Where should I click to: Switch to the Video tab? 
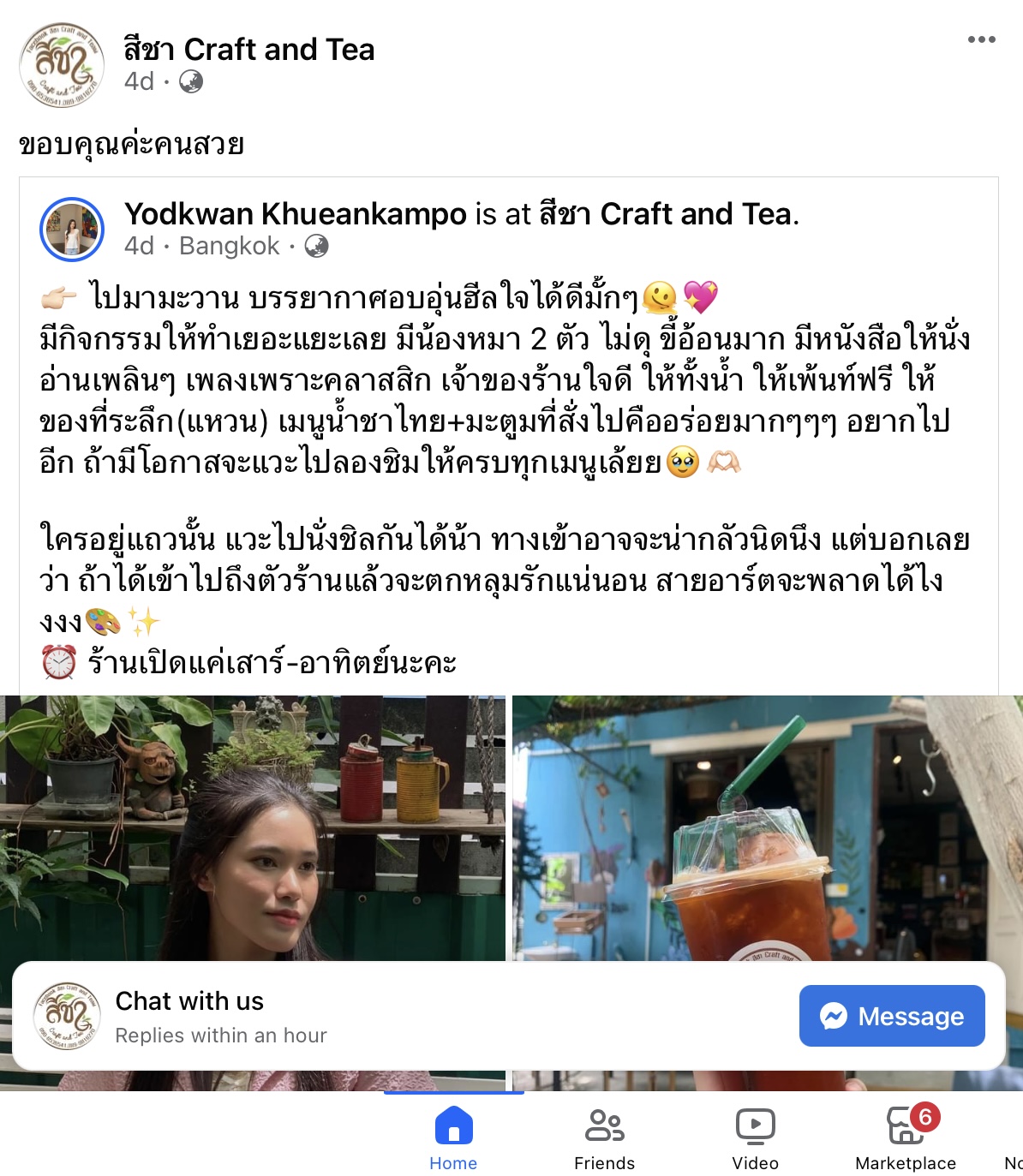755,1137
